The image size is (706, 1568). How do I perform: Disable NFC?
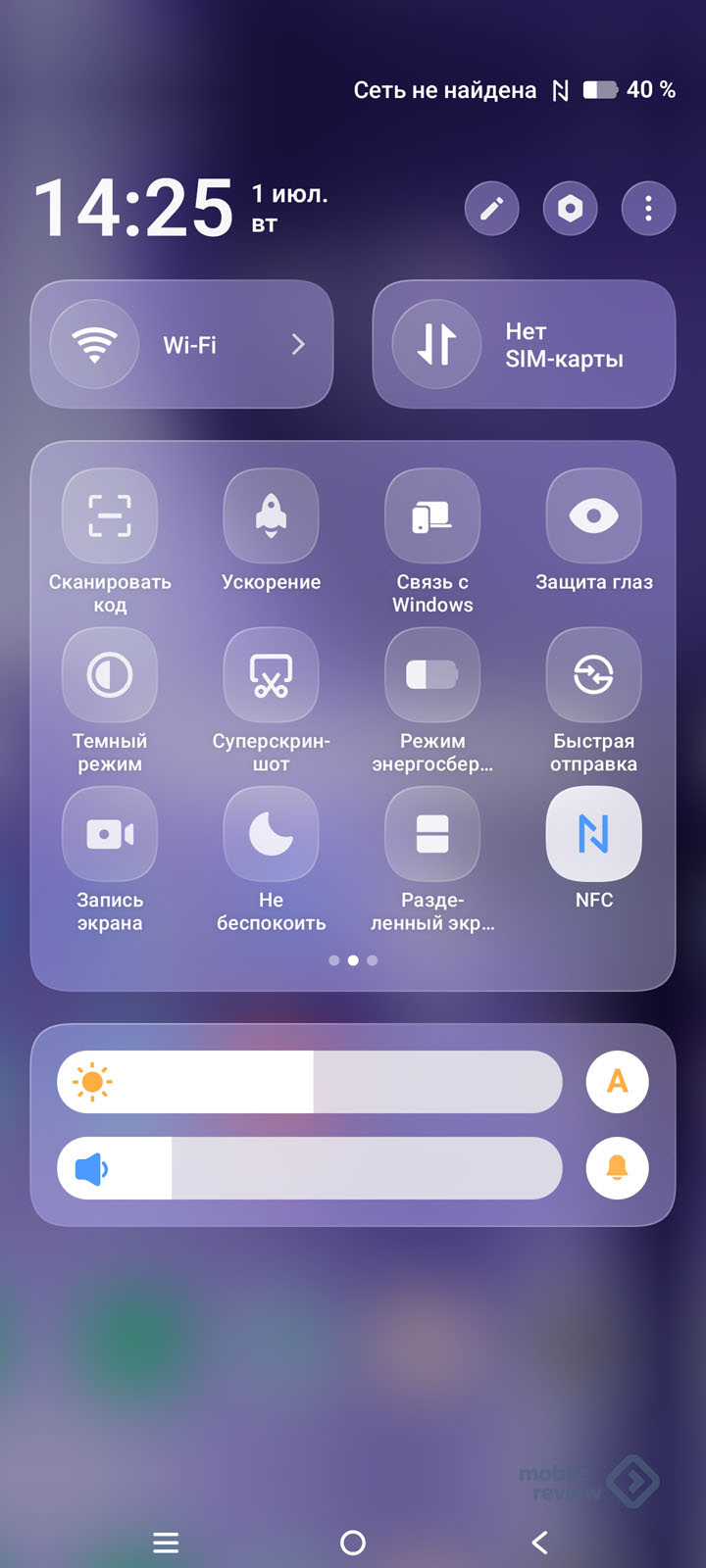pyautogui.click(x=593, y=834)
